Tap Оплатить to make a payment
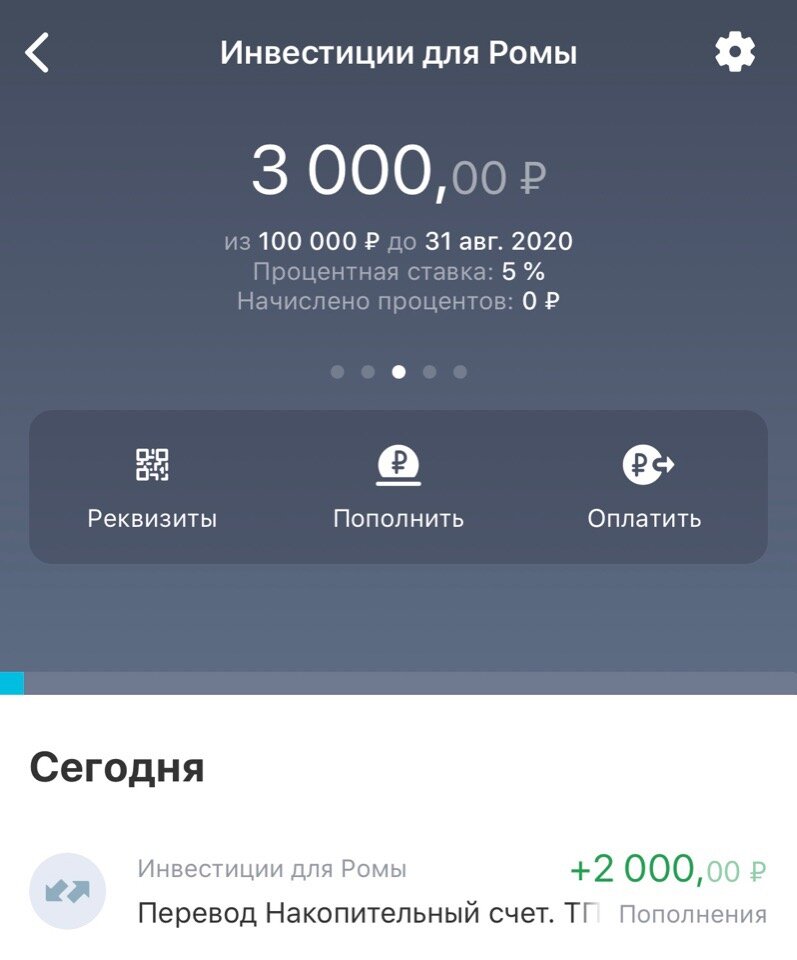The width and height of the screenshot is (797, 960). click(645, 487)
